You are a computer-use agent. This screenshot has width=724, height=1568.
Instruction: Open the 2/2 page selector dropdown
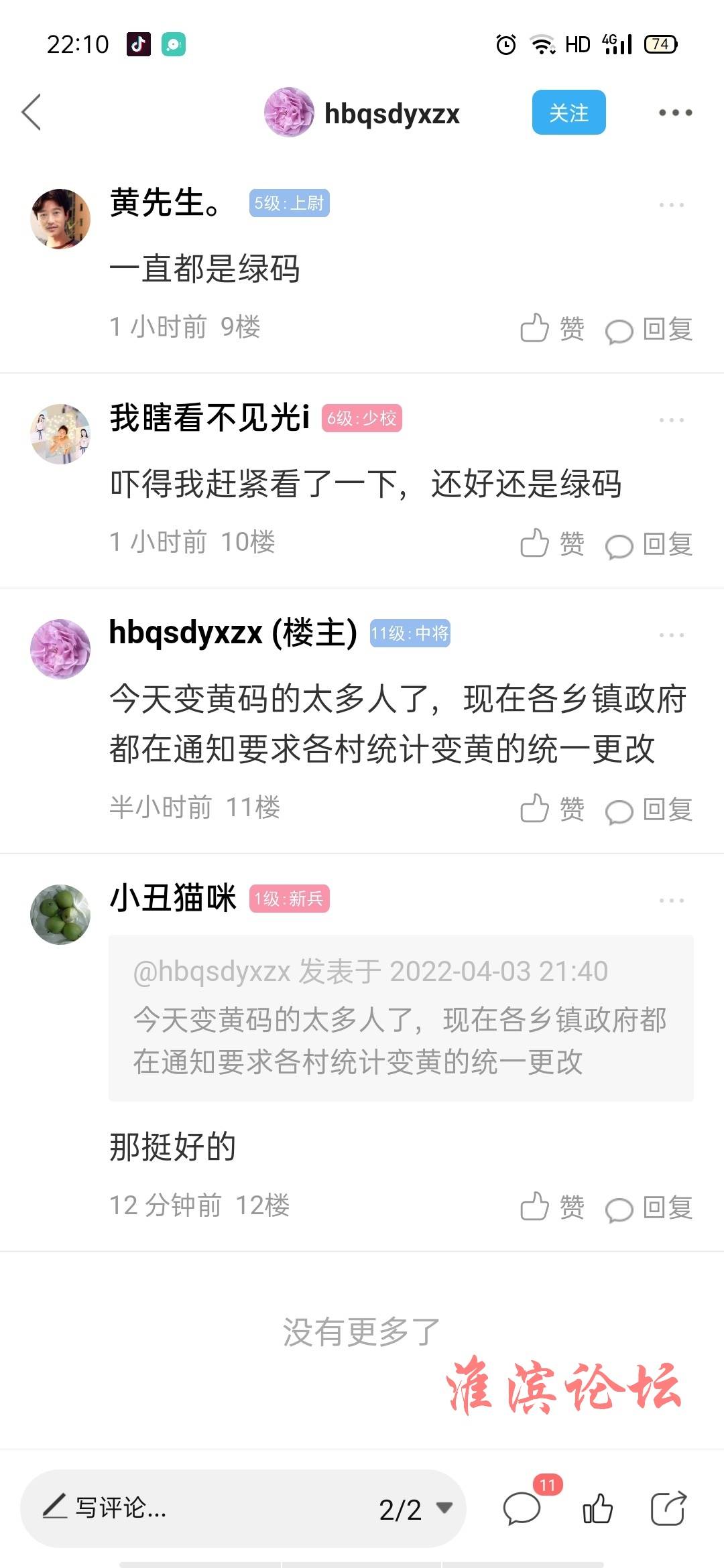416,1508
